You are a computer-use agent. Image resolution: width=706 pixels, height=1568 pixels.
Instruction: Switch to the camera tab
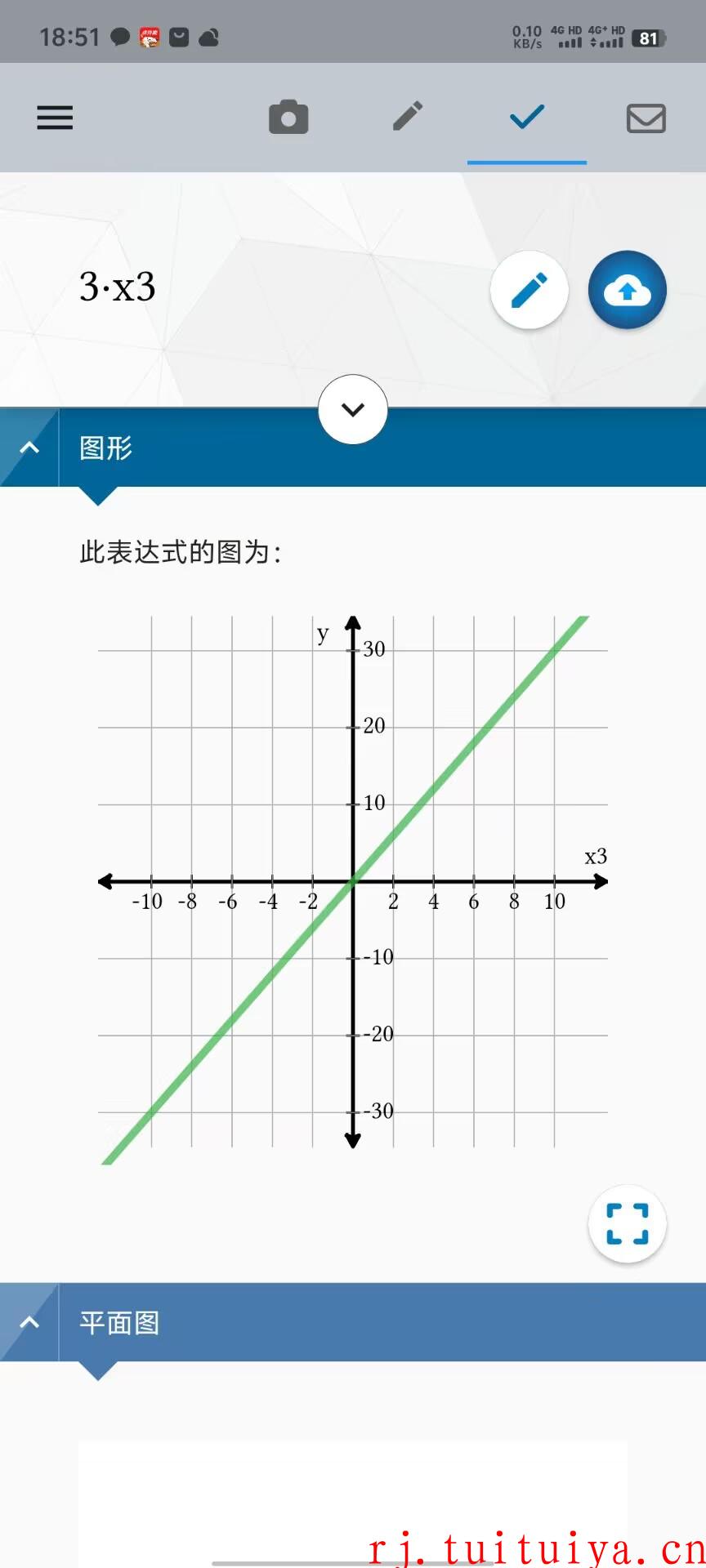click(x=288, y=118)
